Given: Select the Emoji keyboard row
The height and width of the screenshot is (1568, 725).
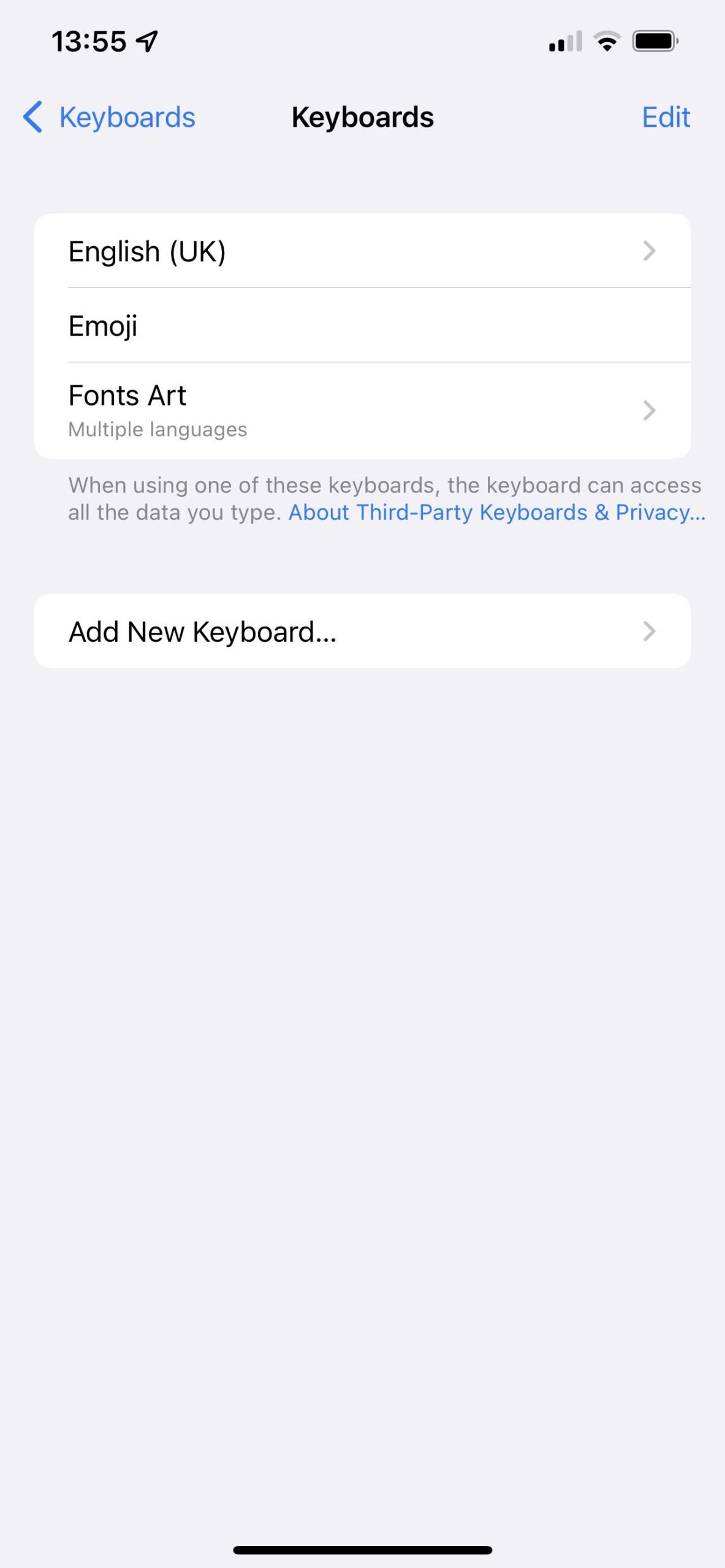Looking at the screenshot, I should coord(362,325).
